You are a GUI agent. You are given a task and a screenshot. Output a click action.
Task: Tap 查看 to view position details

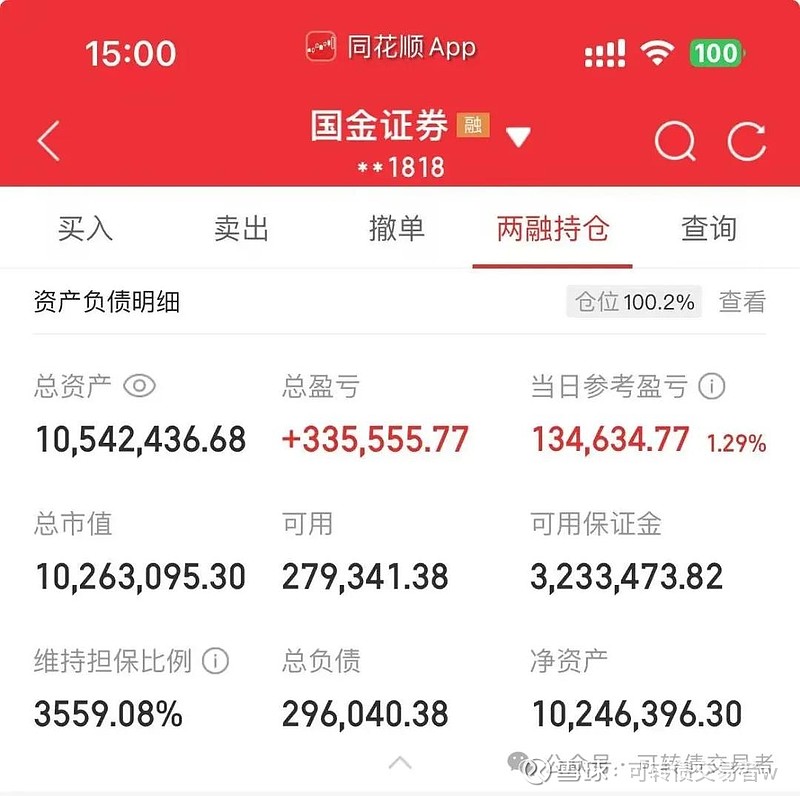pyautogui.click(x=742, y=301)
